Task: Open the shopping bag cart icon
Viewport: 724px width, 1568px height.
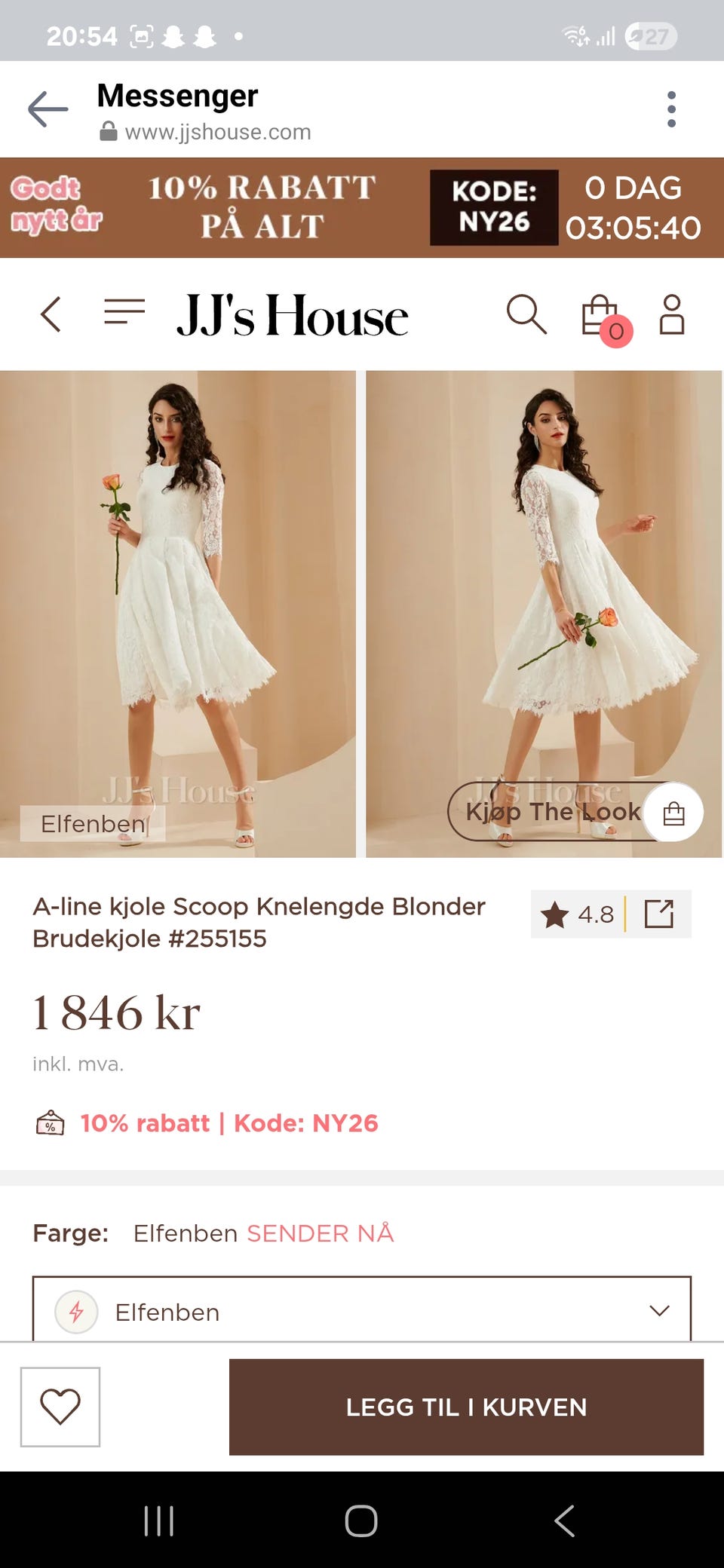Action: [598, 313]
